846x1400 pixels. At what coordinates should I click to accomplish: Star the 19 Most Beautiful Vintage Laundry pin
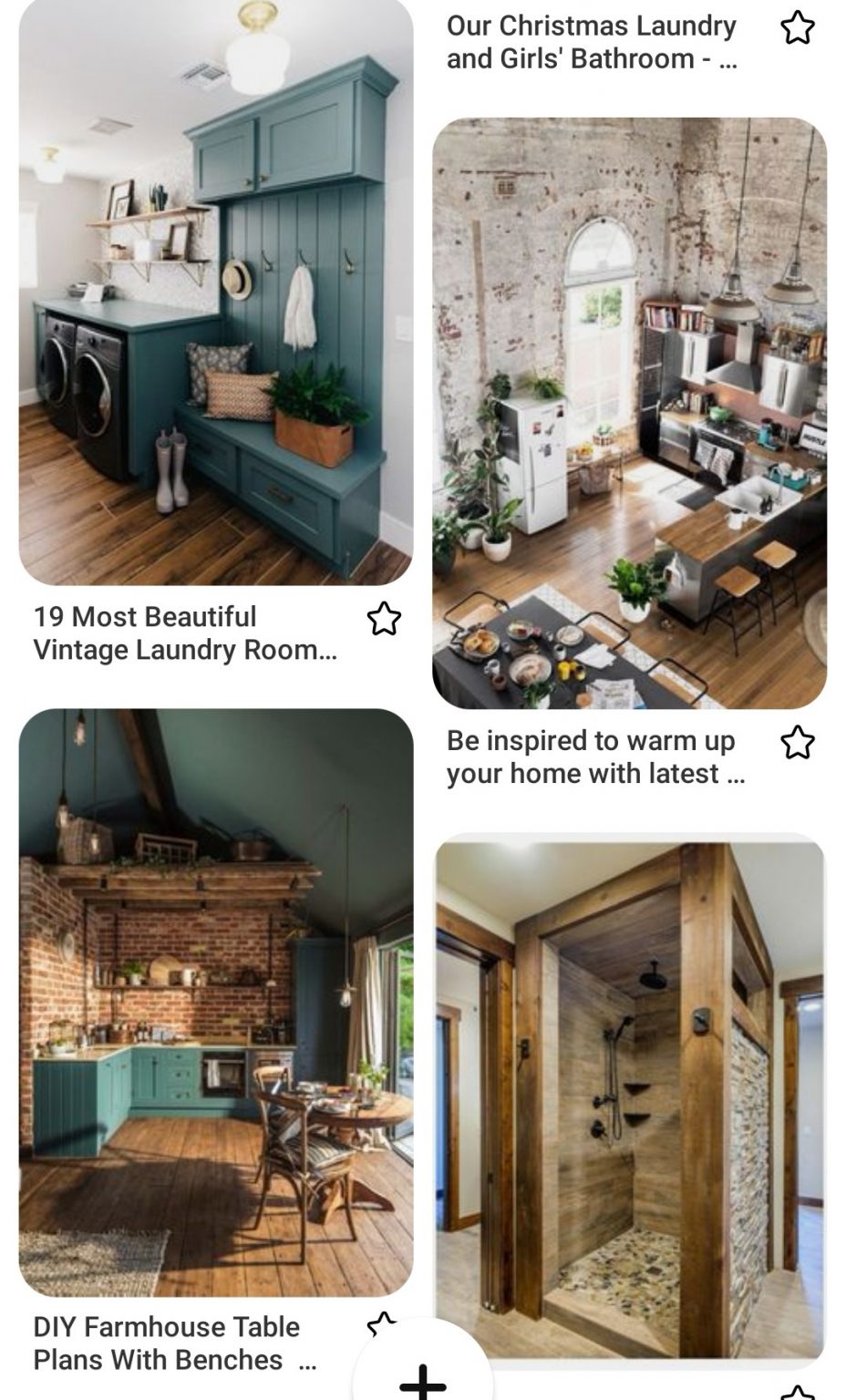coord(384,619)
